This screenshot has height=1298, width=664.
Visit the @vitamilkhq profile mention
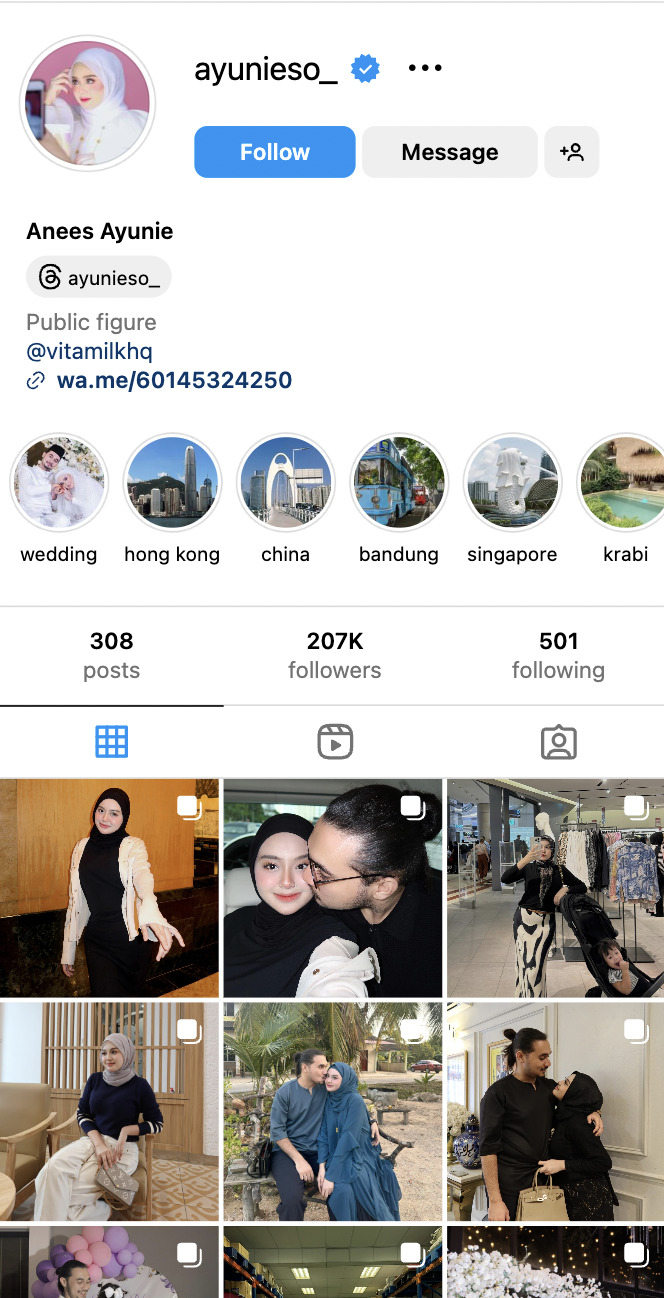pyautogui.click(x=89, y=351)
